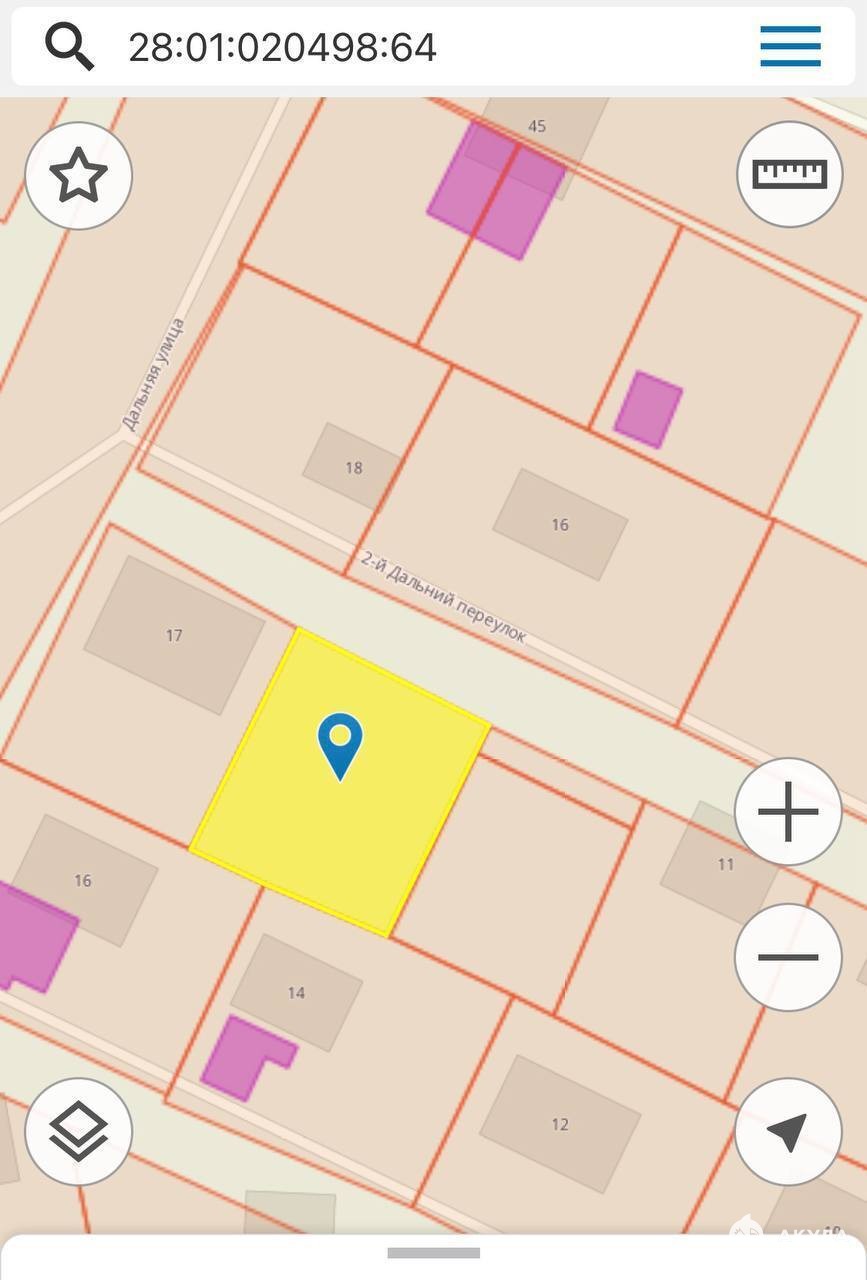867x1280 pixels.
Task: Center map on my location
Action: click(x=788, y=1131)
